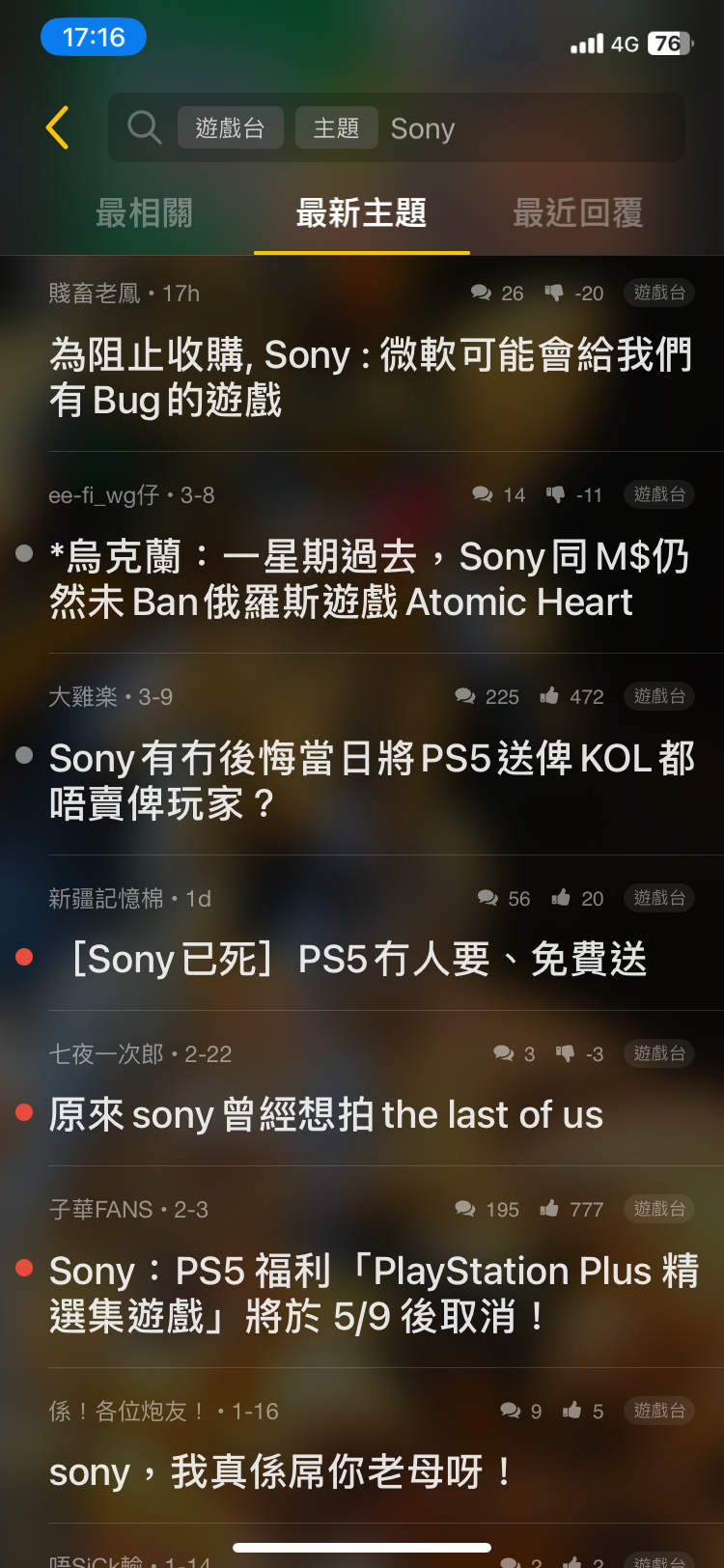Tap the yellow back arrow
The image size is (724, 1568).
tap(56, 127)
